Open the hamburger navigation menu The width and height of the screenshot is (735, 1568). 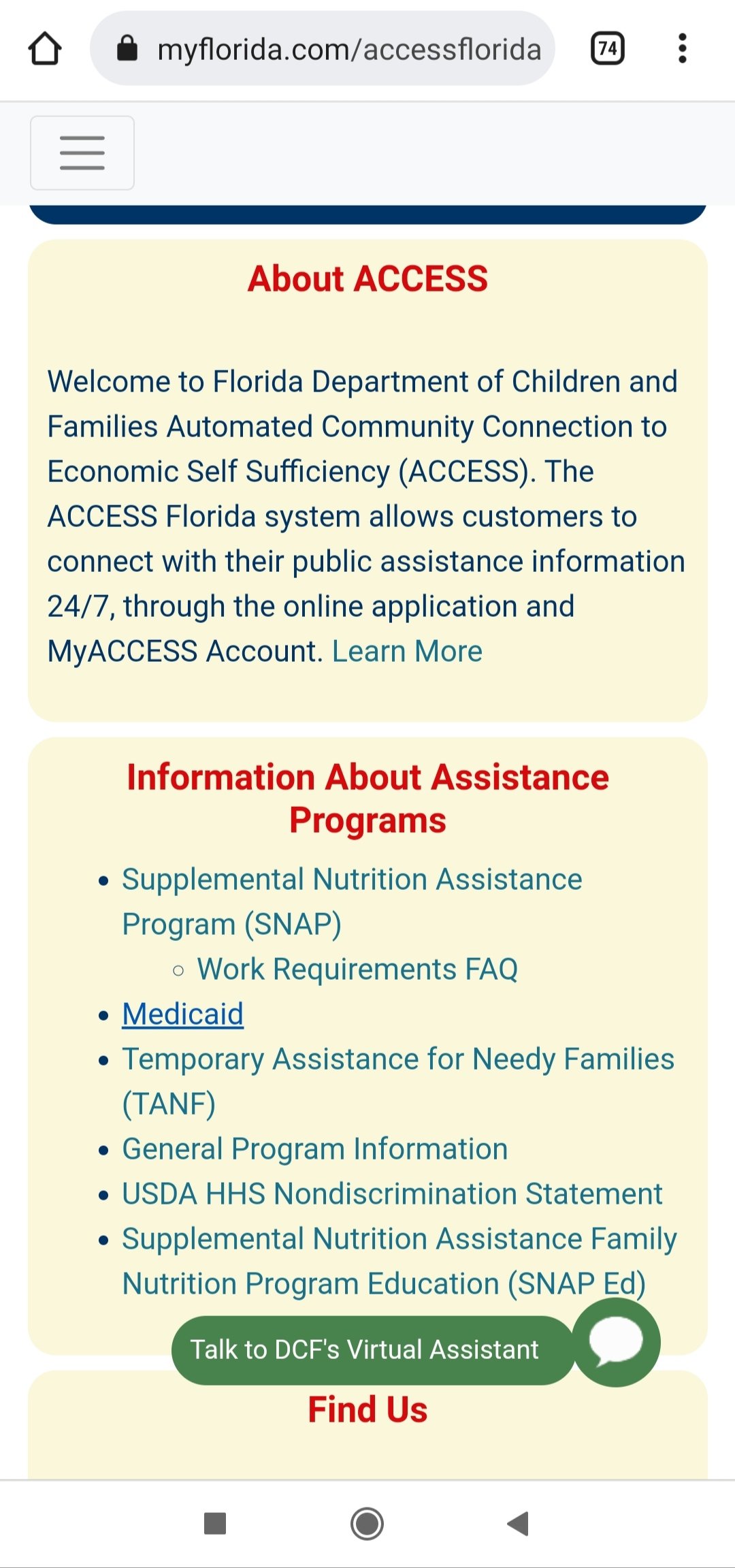coord(82,153)
